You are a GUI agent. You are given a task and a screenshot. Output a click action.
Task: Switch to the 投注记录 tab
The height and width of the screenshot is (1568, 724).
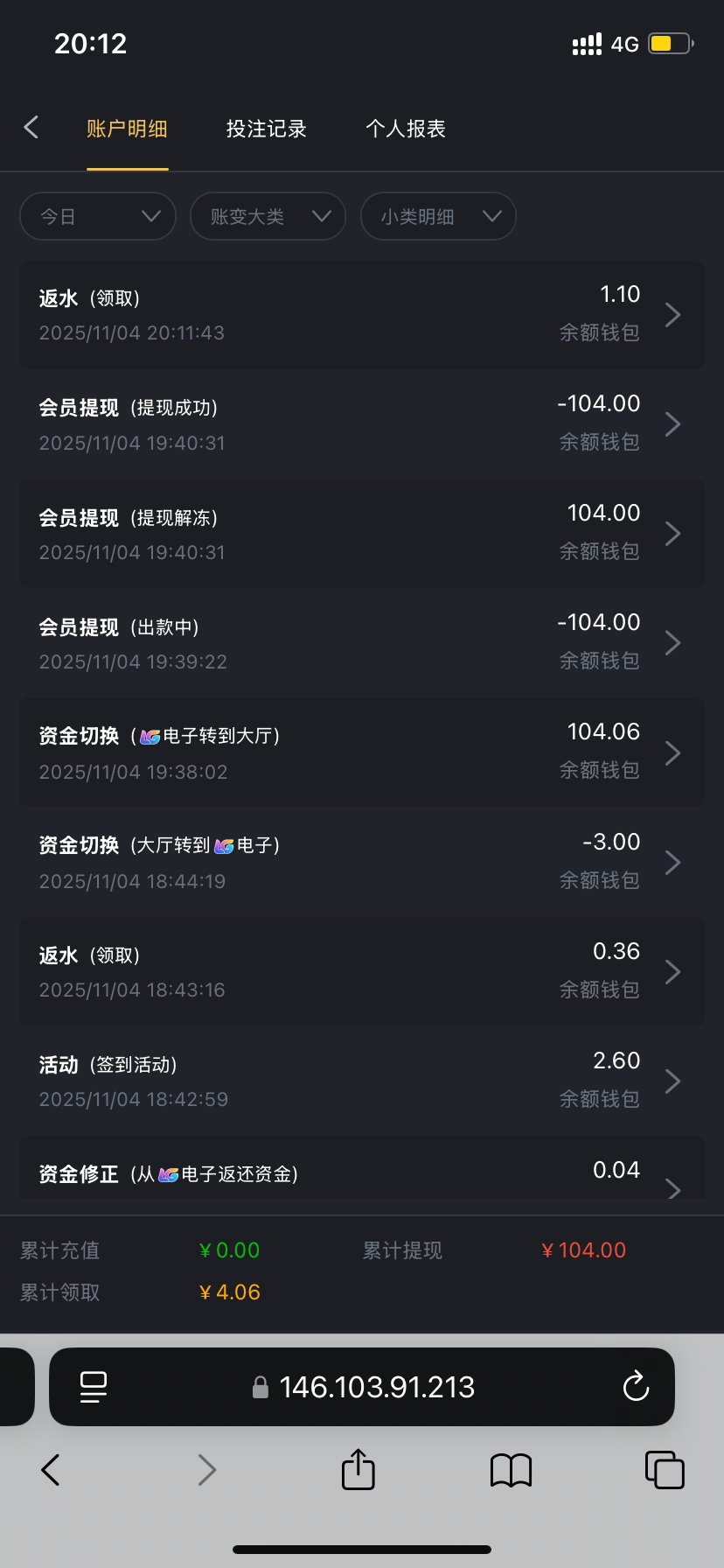(266, 129)
